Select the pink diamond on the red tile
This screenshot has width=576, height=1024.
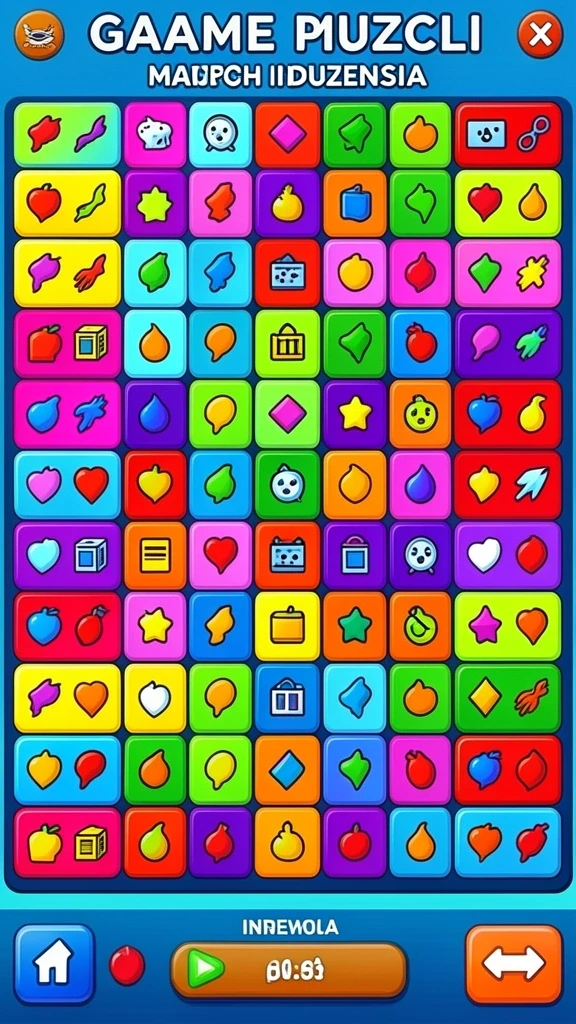(287, 134)
